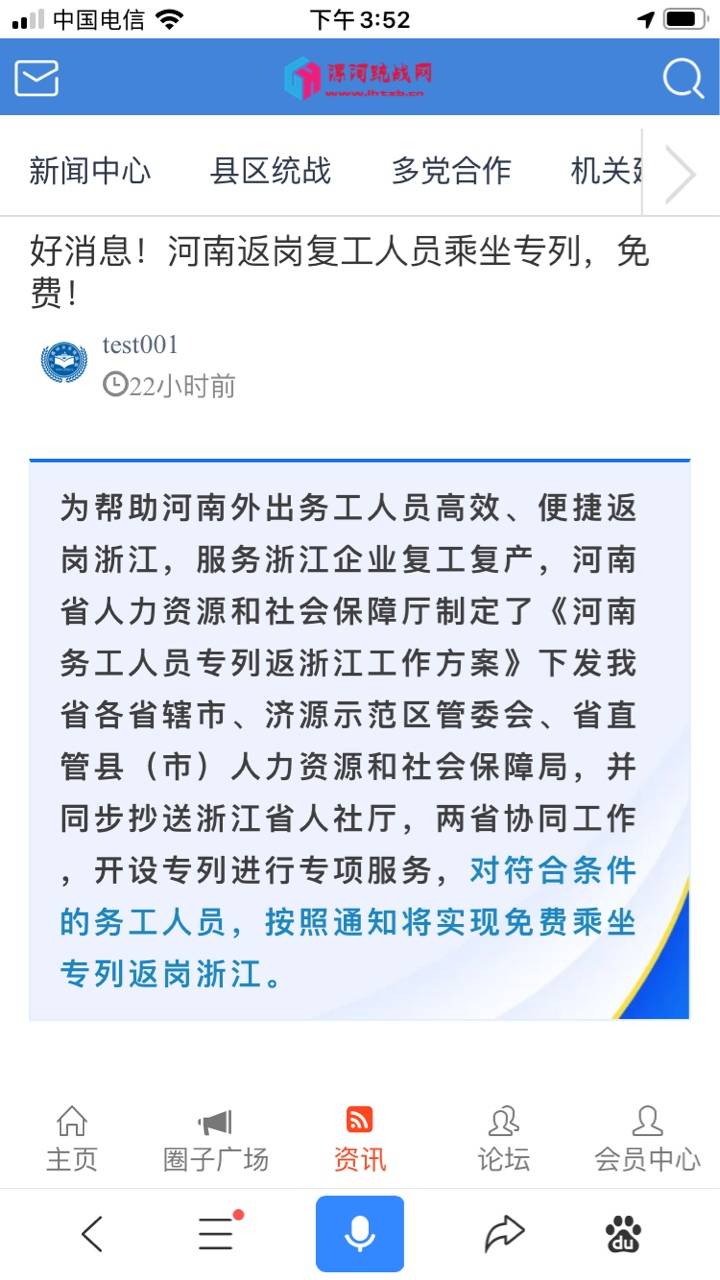720x1280 pixels.
Task: Start voice search with microphone button
Action: tap(360, 1234)
